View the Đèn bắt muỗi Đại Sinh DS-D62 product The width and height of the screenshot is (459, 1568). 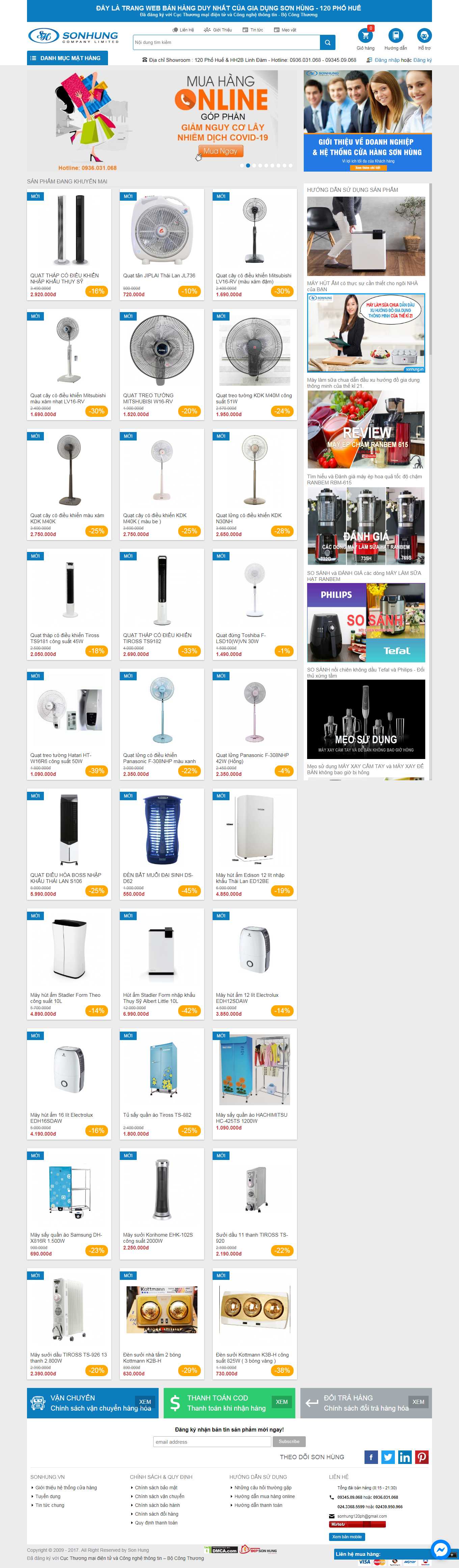click(x=162, y=843)
